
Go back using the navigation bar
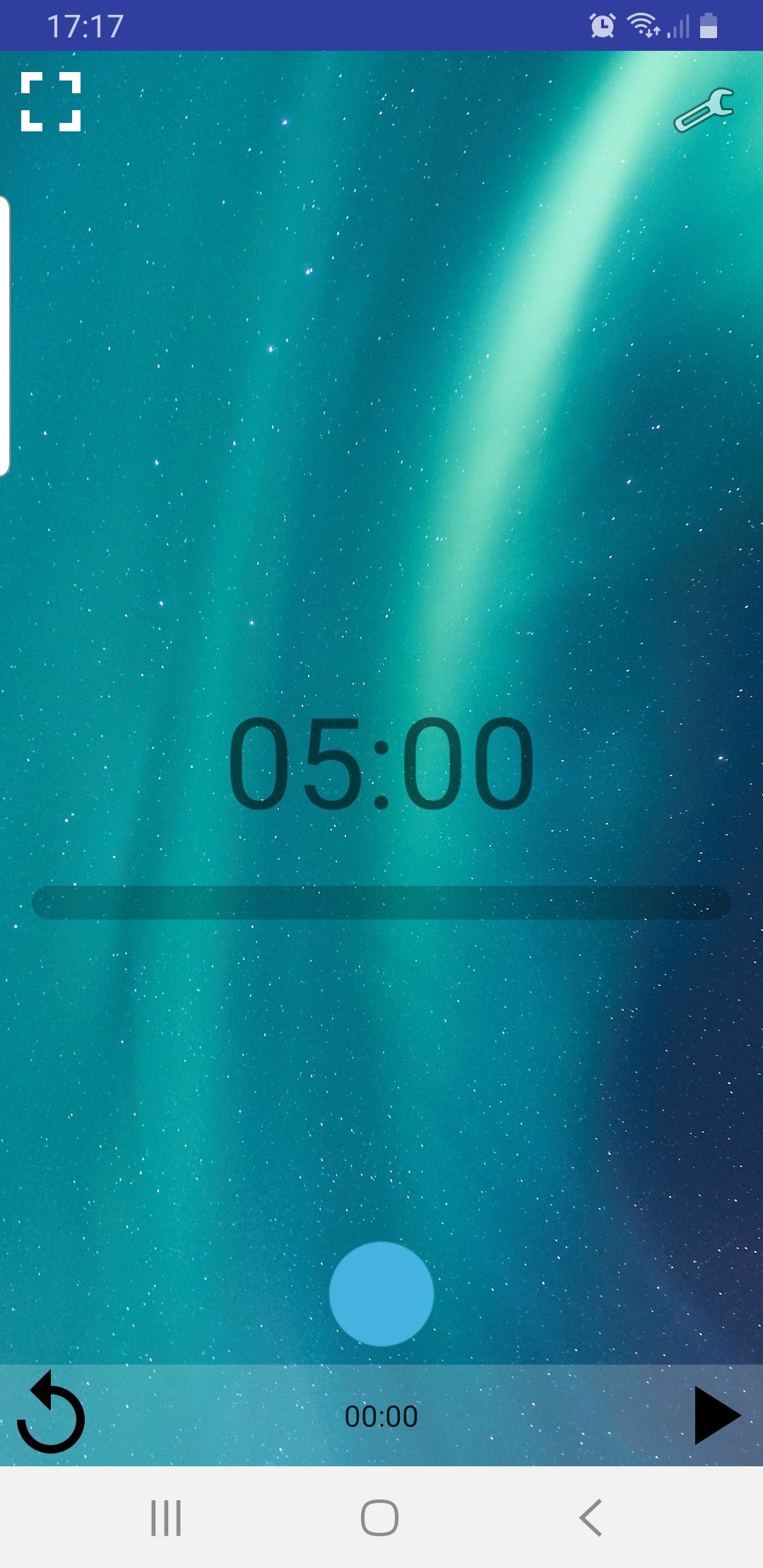coord(591,1518)
